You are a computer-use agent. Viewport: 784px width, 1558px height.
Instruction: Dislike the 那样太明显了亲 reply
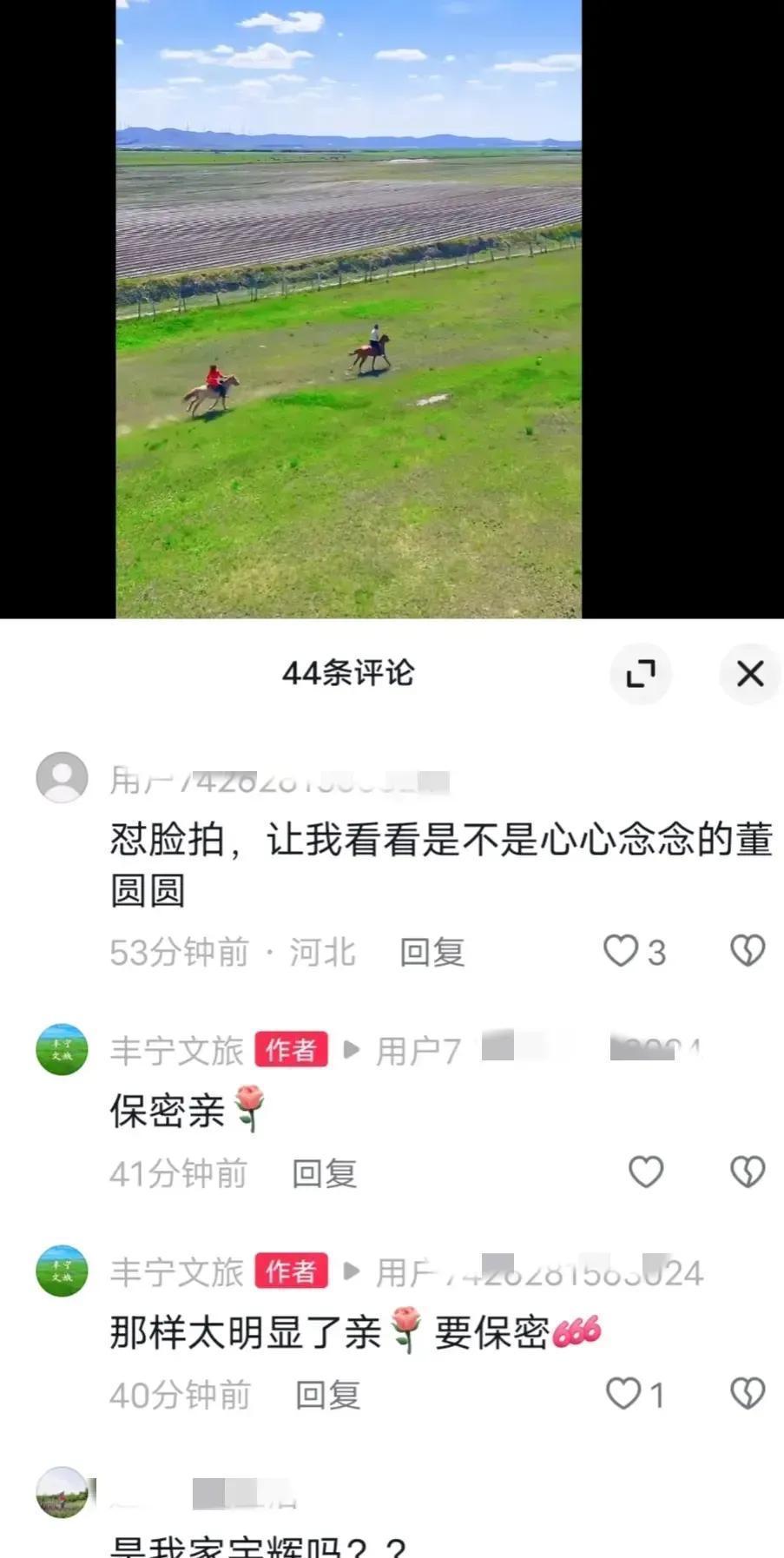click(747, 1395)
